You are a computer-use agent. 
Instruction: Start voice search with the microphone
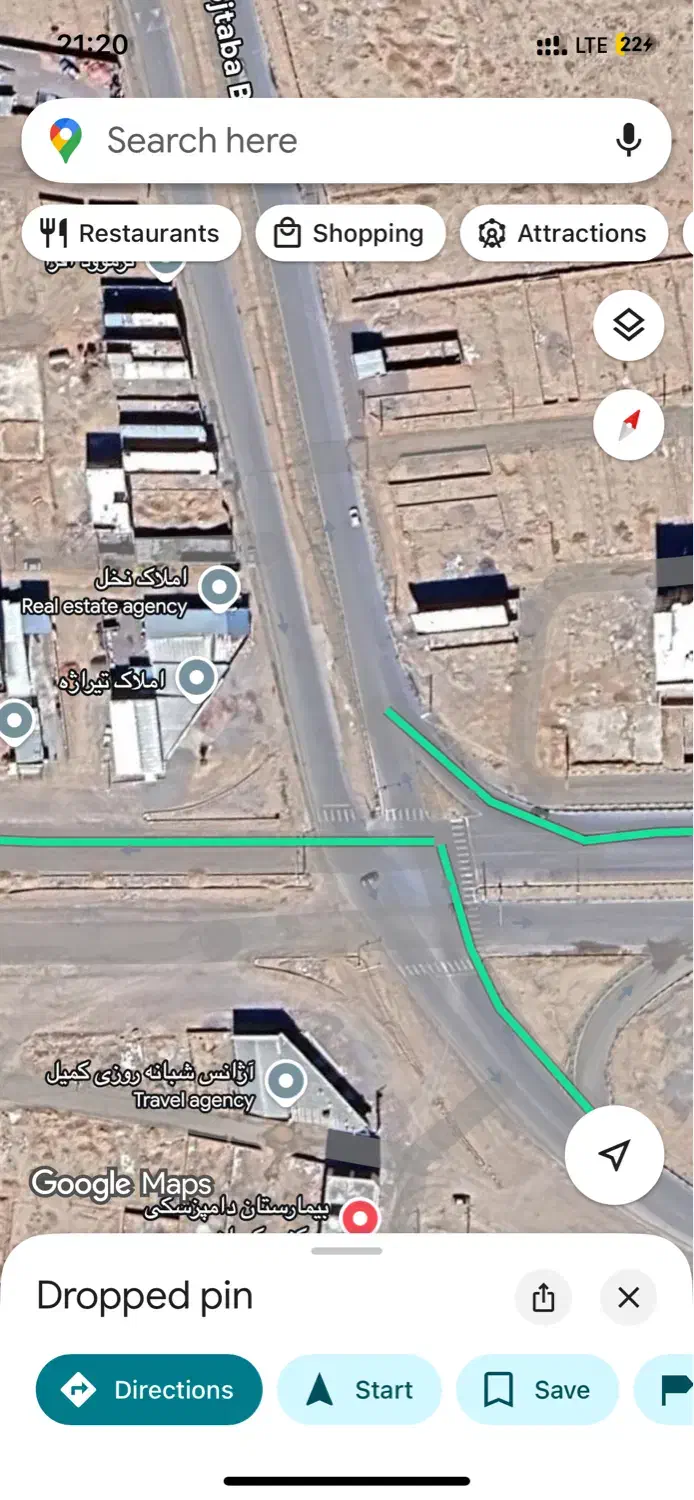click(x=628, y=141)
